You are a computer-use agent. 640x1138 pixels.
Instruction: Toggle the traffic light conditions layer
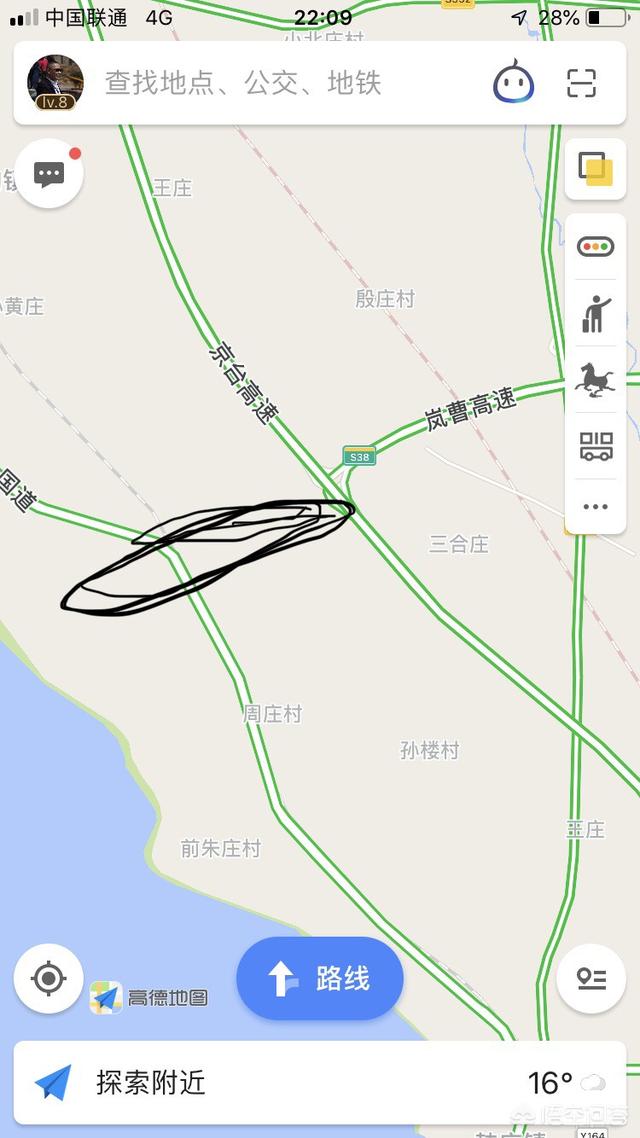tap(596, 246)
